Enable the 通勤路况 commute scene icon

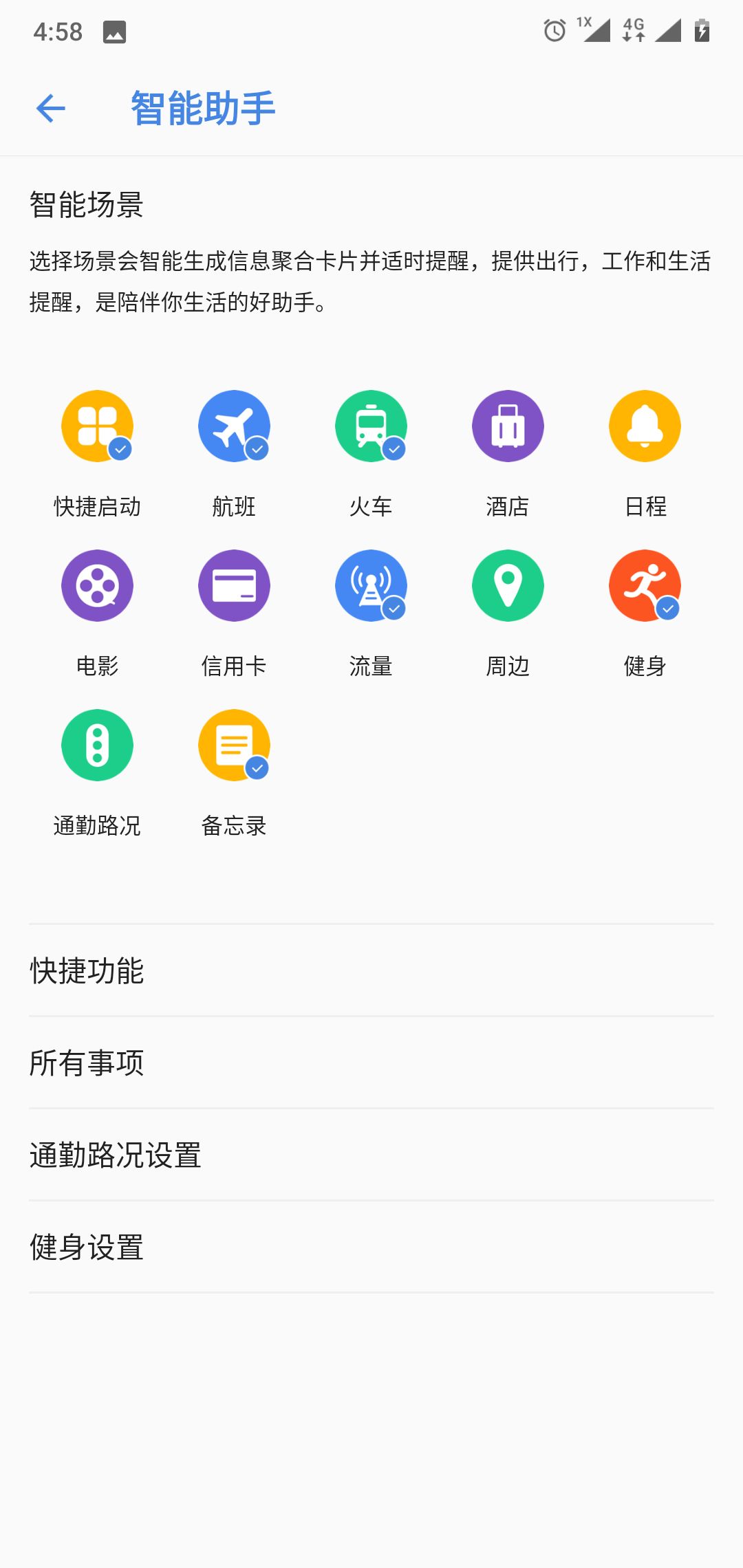97,745
